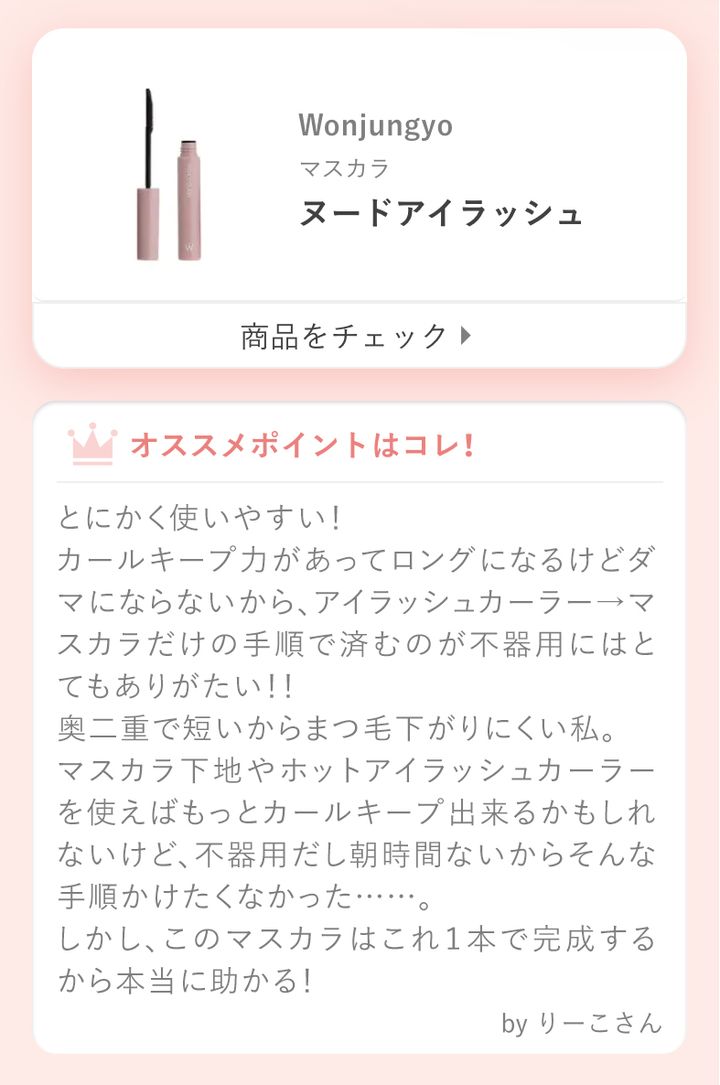Select the divider under 商品をチェック
720x1085 pixels.
coord(360,300)
